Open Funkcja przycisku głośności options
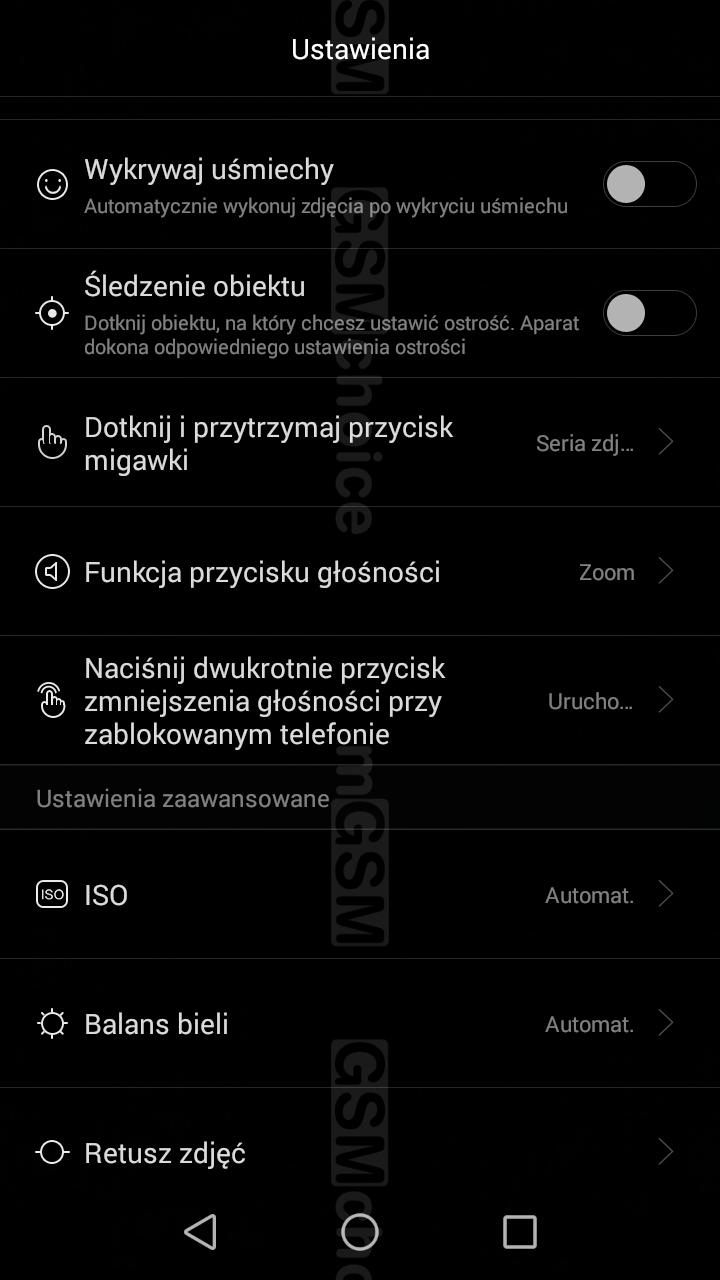Screen dimensions: 720x1280 (360, 571)
